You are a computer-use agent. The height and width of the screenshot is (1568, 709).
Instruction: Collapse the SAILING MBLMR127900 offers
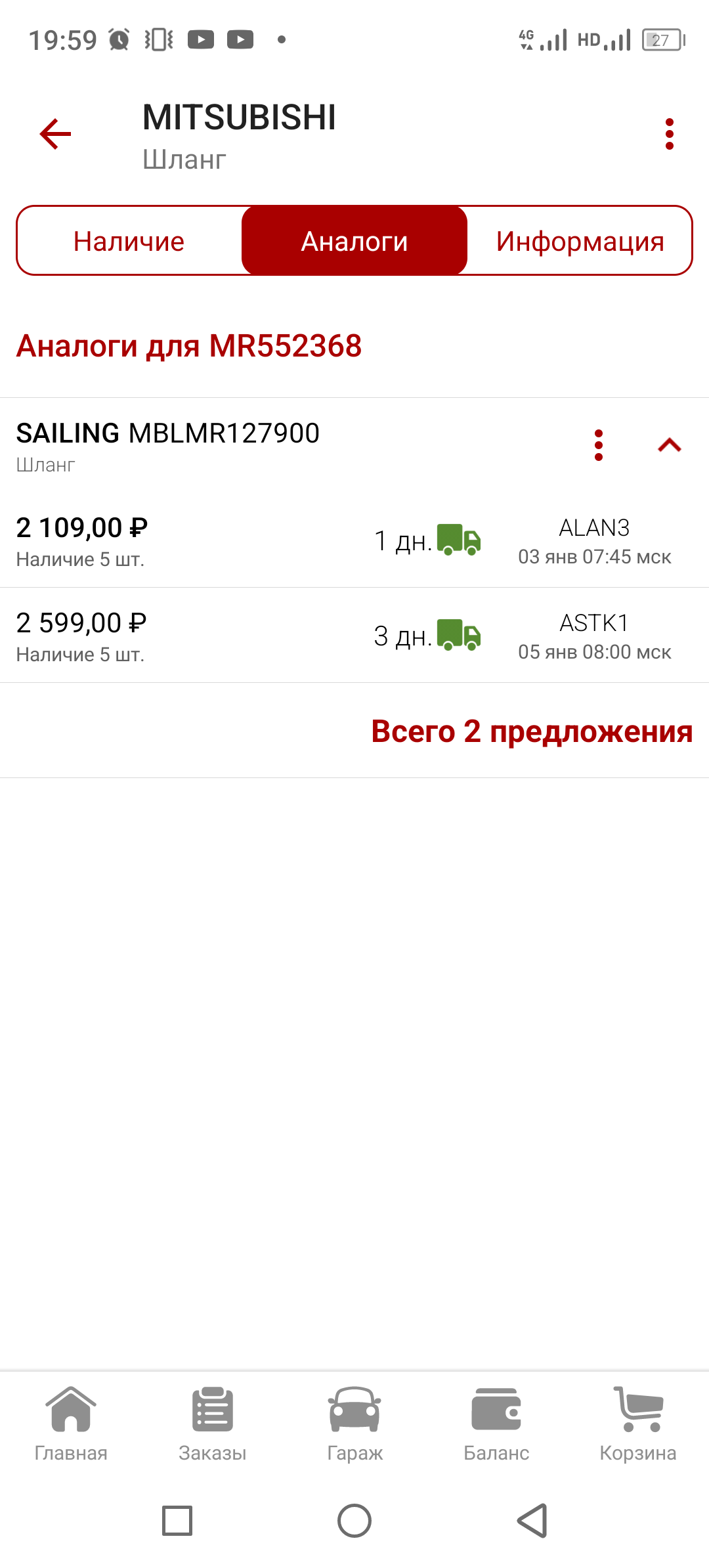tap(669, 445)
